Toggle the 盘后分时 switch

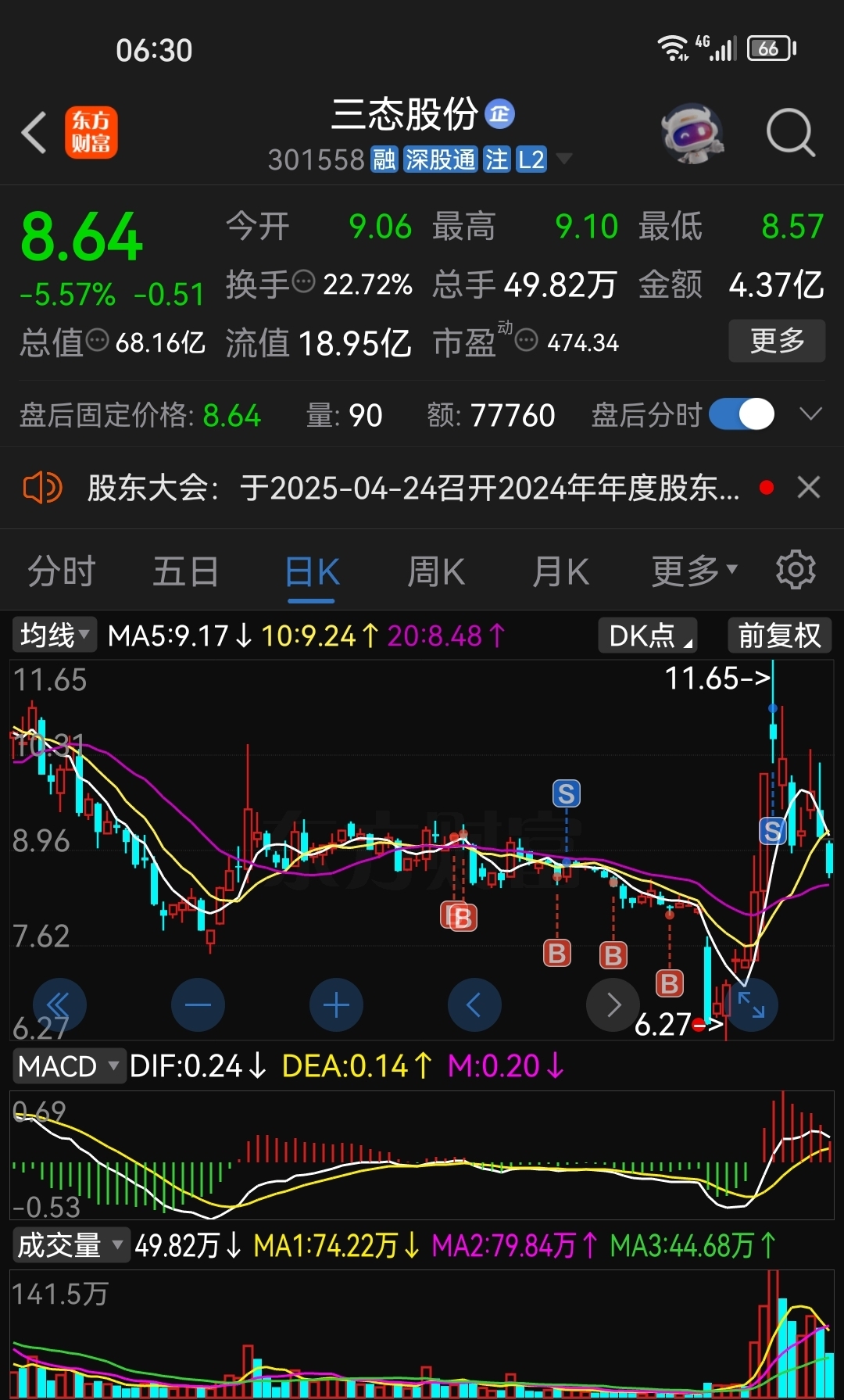tap(742, 414)
